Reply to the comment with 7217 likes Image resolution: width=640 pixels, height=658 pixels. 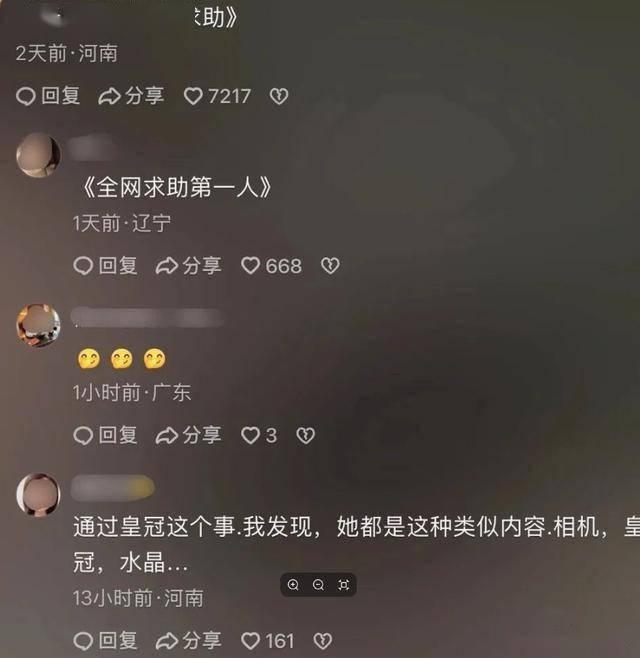[48, 96]
